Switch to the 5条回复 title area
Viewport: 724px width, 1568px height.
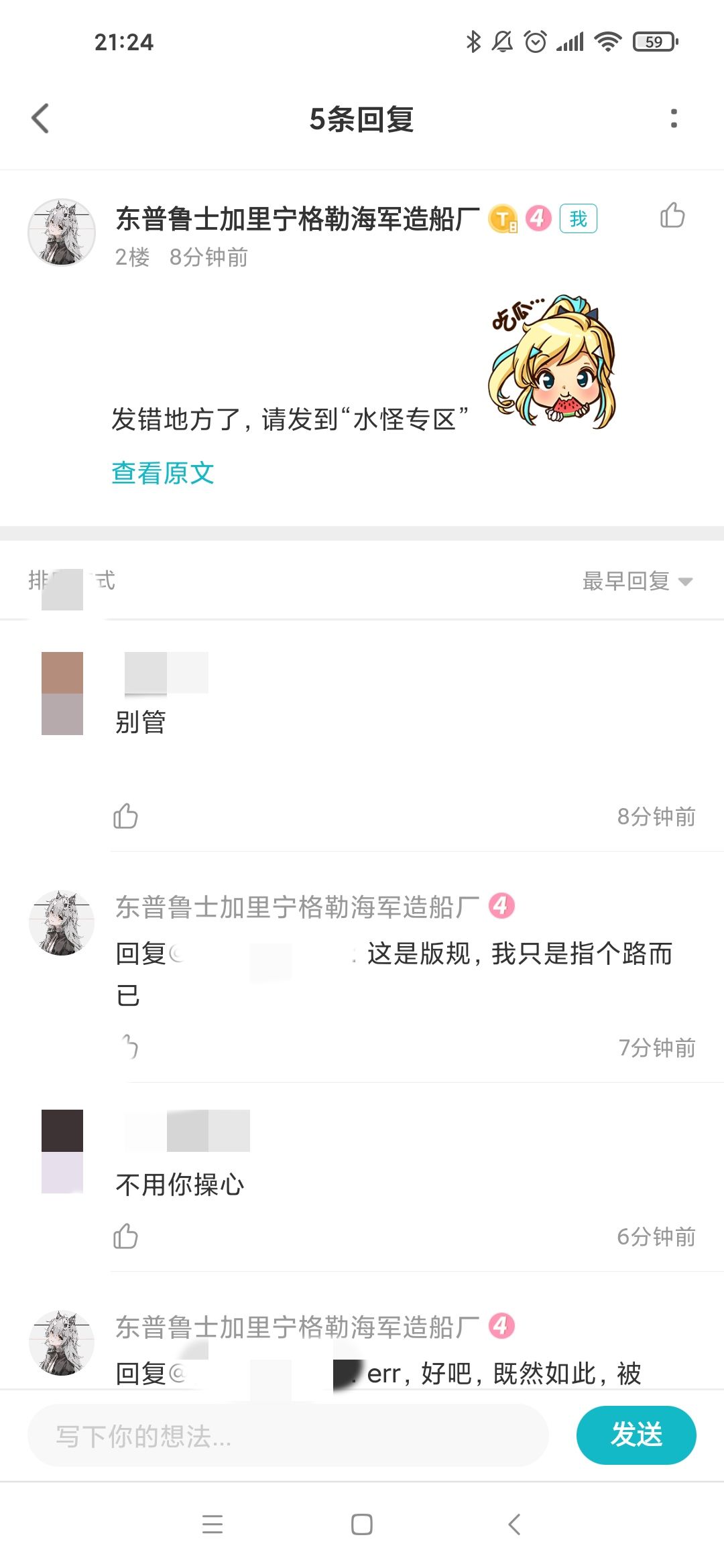pos(362,121)
